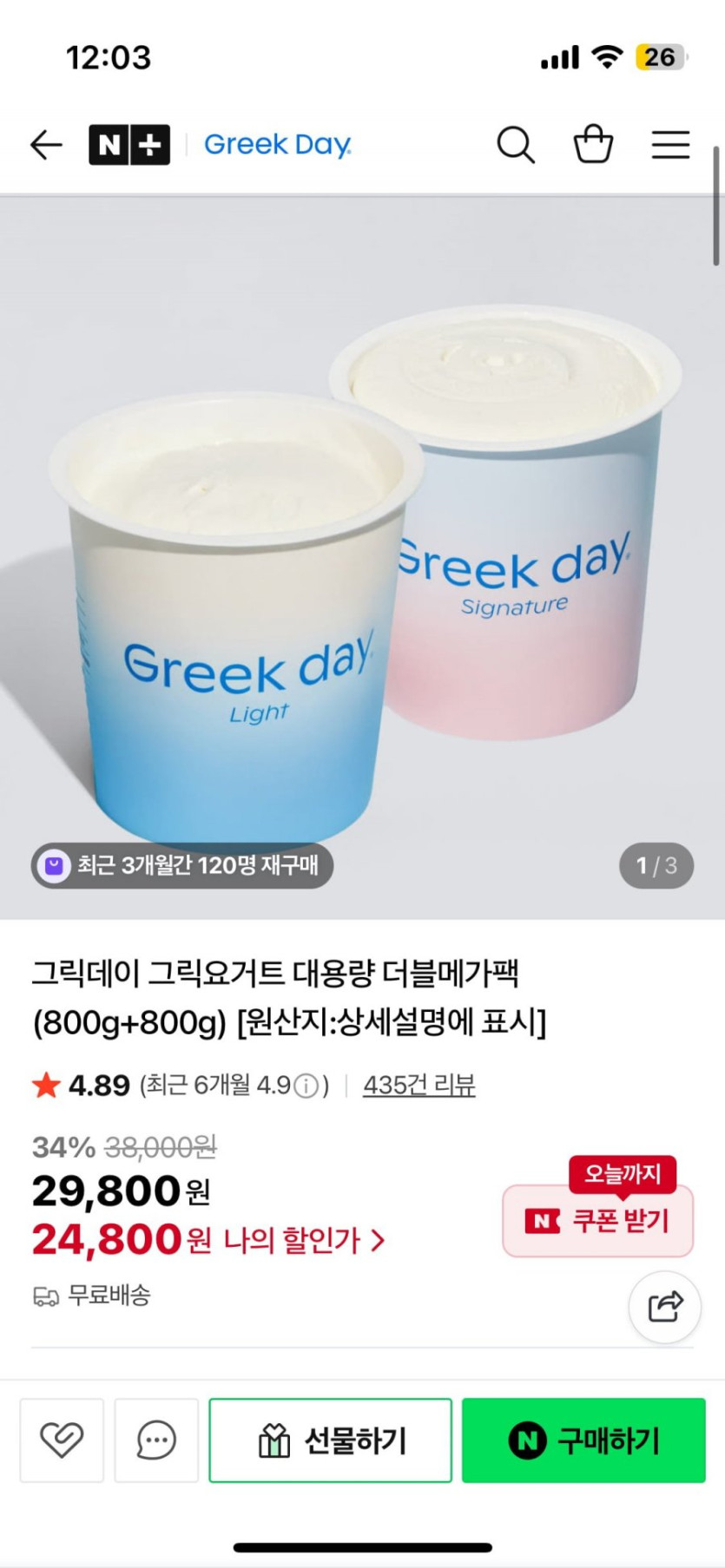Tap the repurchase badge showing 120 buyers
Viewport: 725px width, 1568px height.
tap(182, 865)
